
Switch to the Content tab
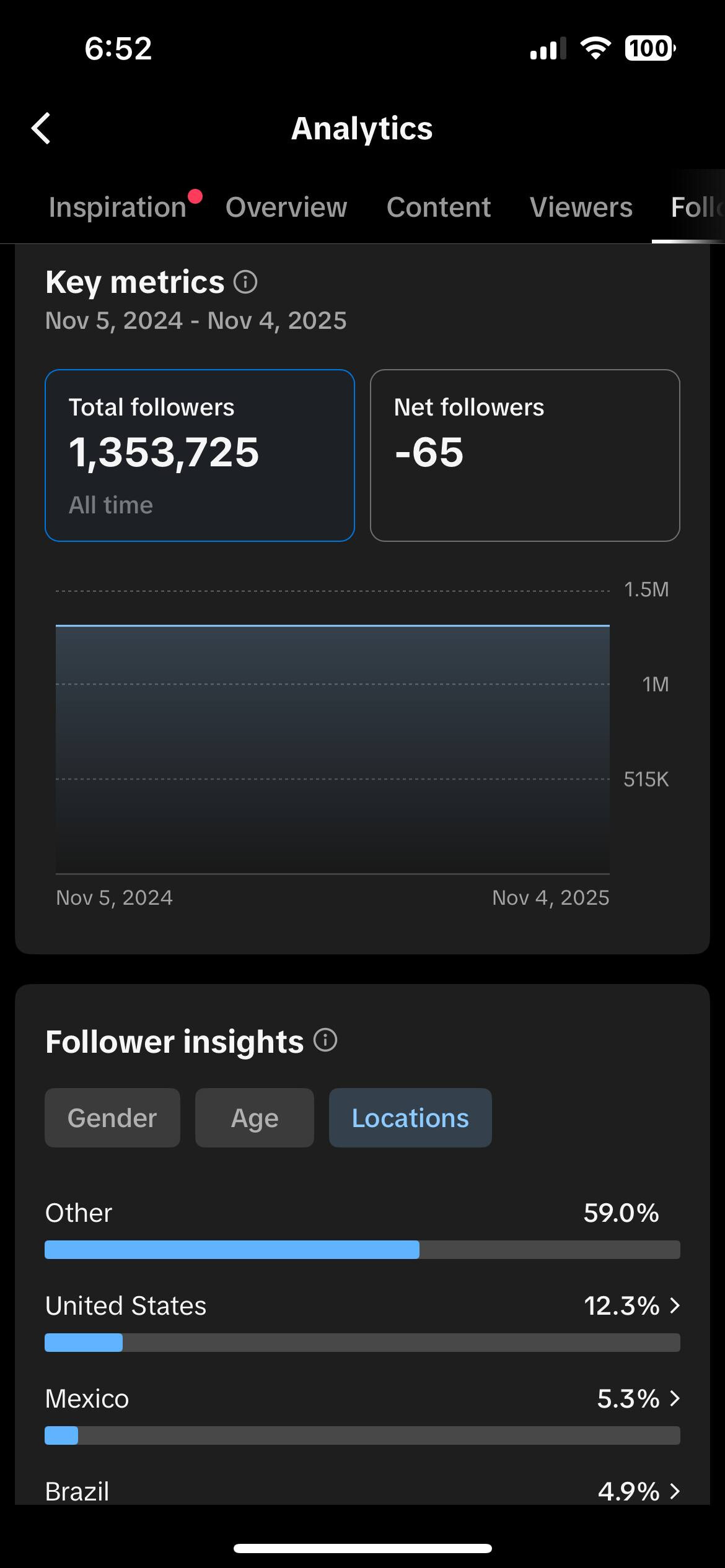point(439,207)
